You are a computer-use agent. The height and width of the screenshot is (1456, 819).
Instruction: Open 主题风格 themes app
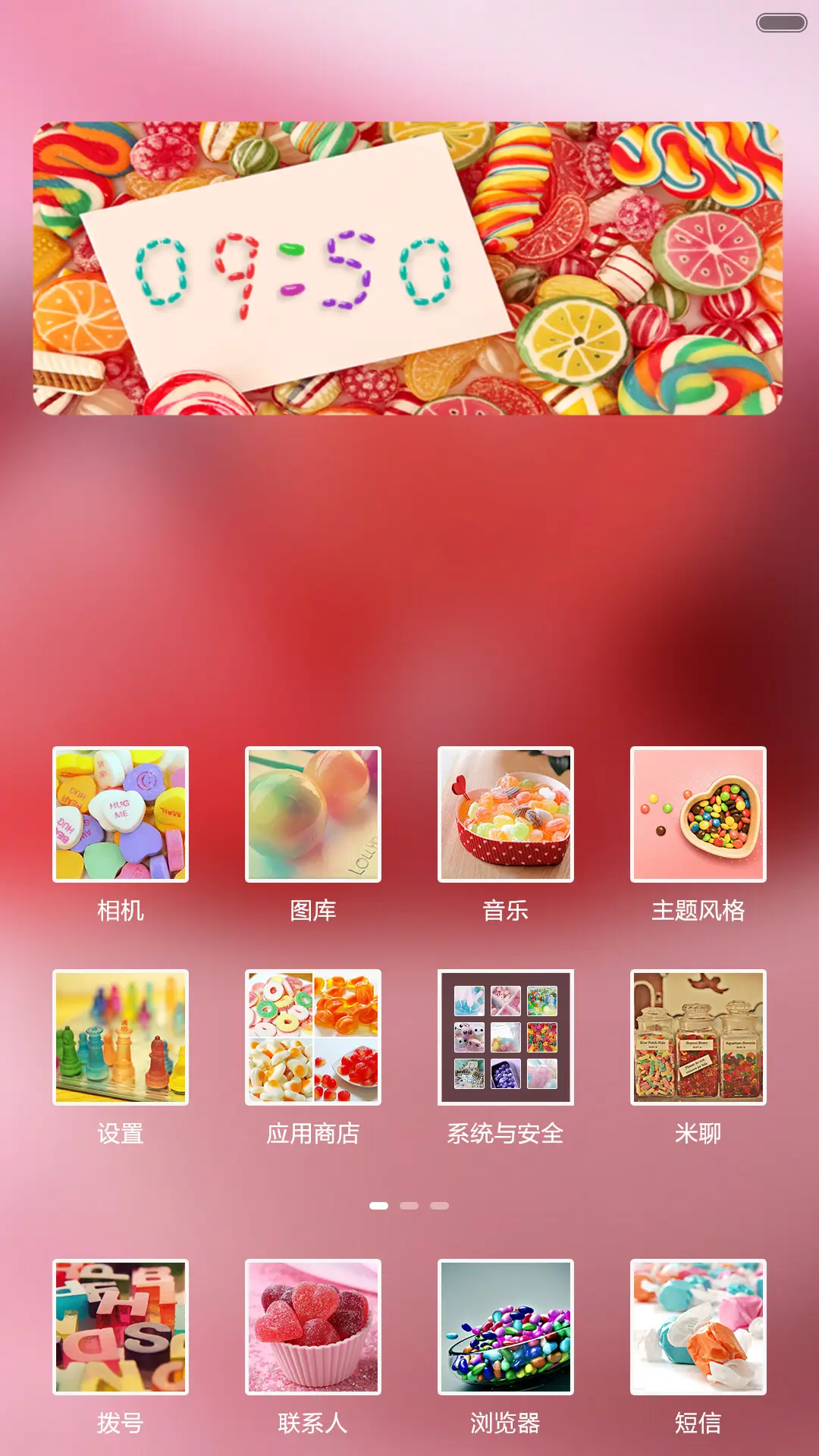tap(698, 814)
